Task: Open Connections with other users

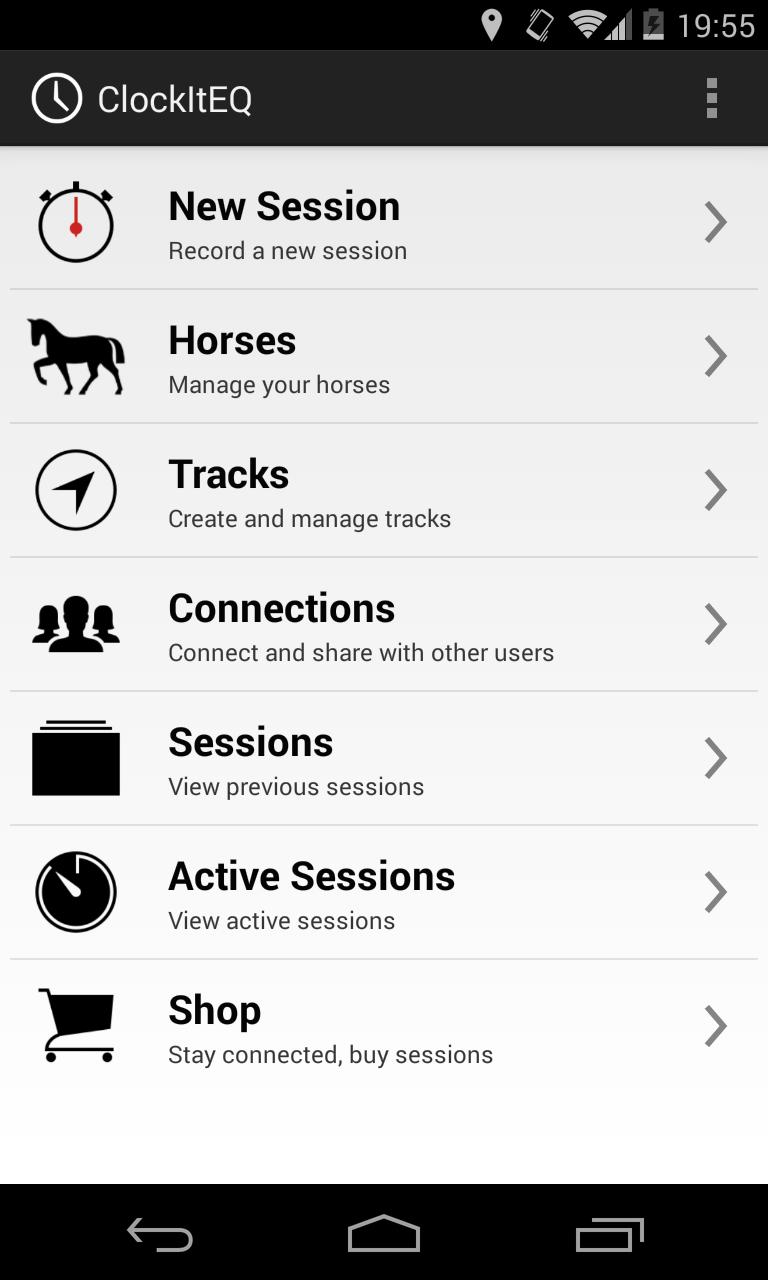Action: [384, 625]
